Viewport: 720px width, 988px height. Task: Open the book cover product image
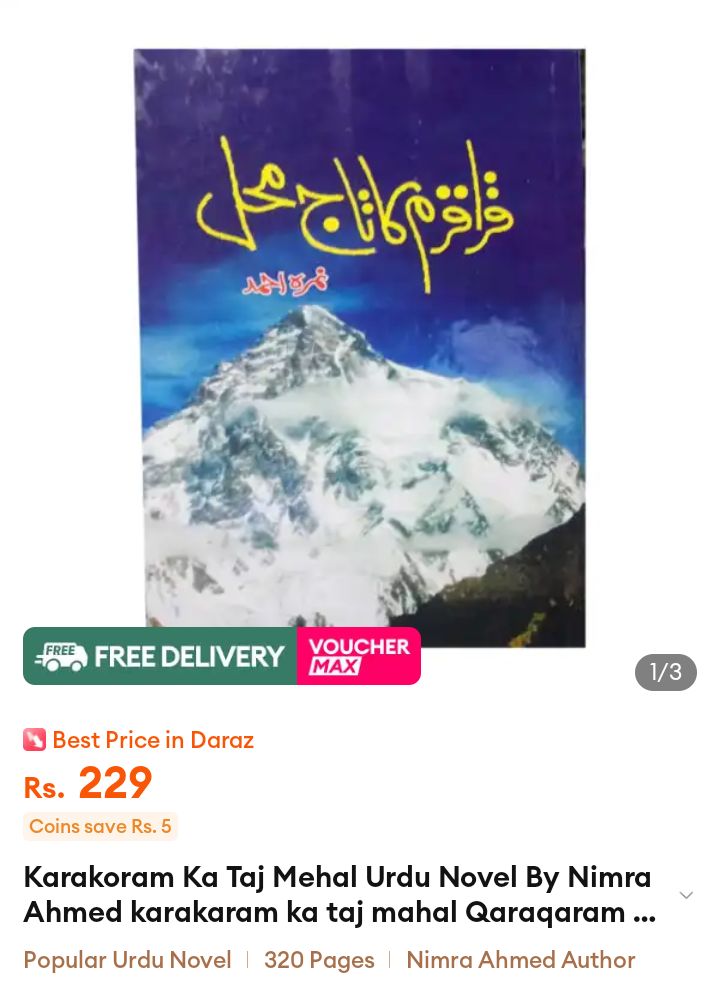[x=360, y=340]
